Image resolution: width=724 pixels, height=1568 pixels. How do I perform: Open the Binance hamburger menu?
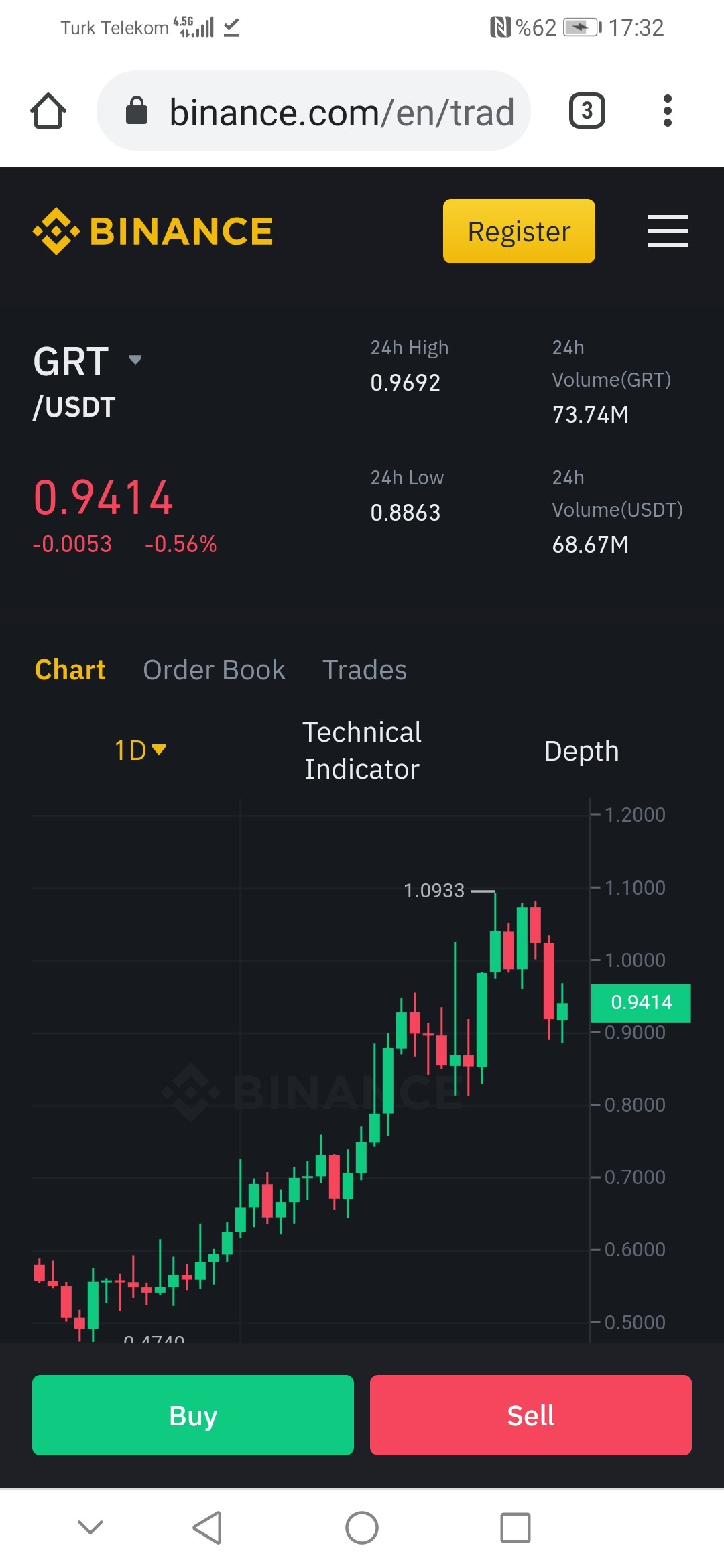coord(667,231)
